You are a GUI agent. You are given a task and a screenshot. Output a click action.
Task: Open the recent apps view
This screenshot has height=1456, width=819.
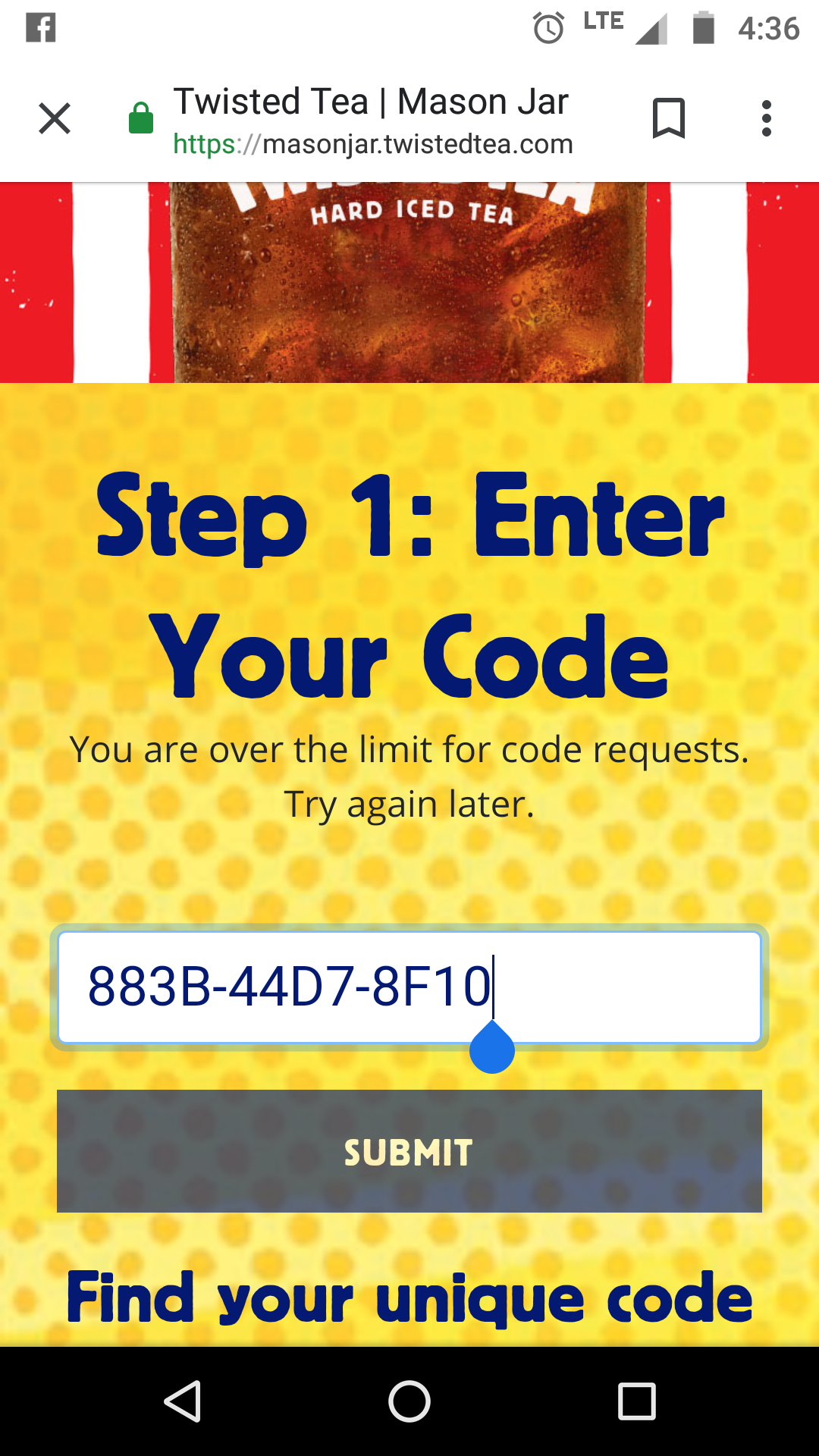(x=637, y=1401)
